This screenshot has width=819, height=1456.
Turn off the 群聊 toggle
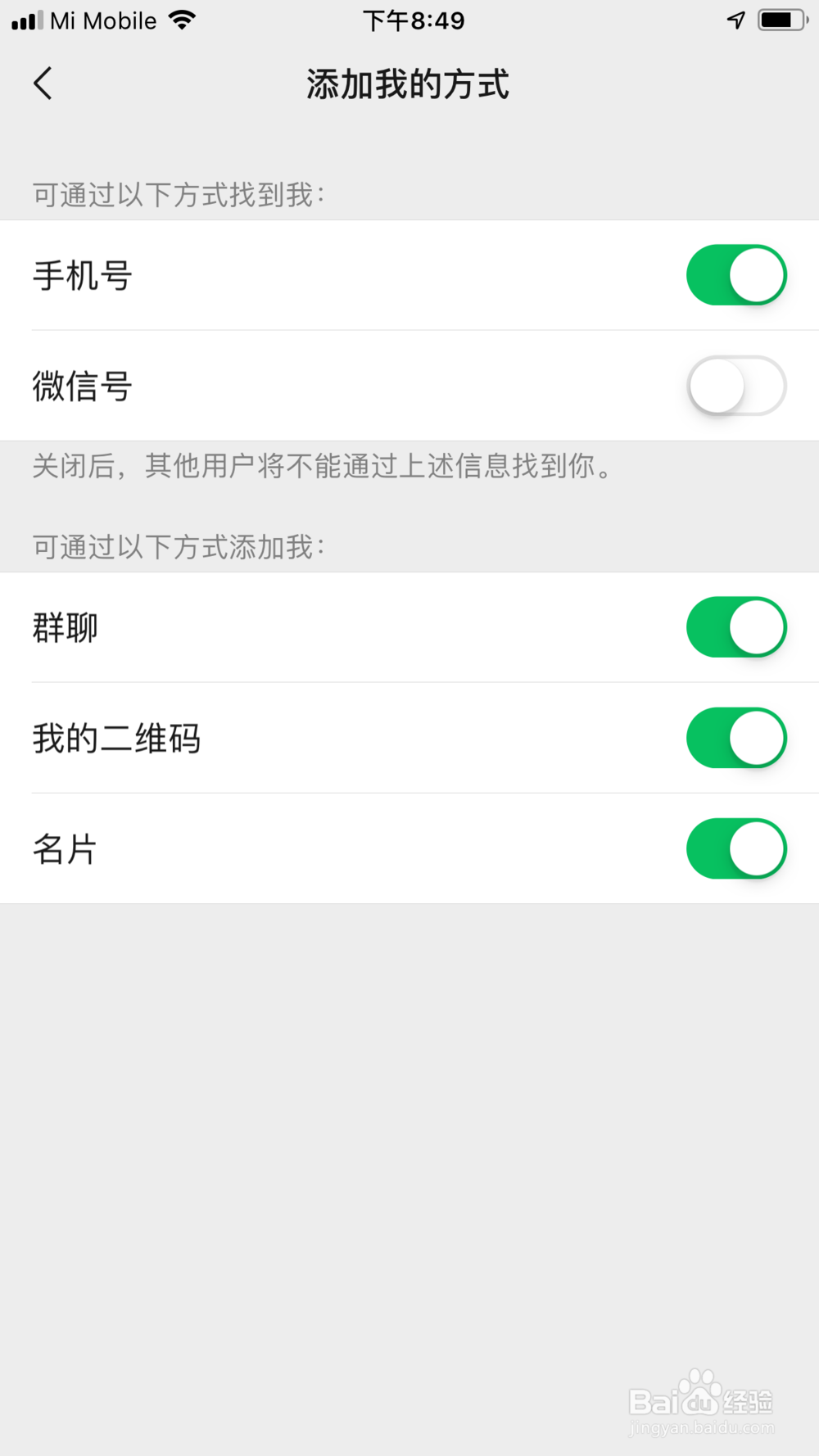[735, 626]
